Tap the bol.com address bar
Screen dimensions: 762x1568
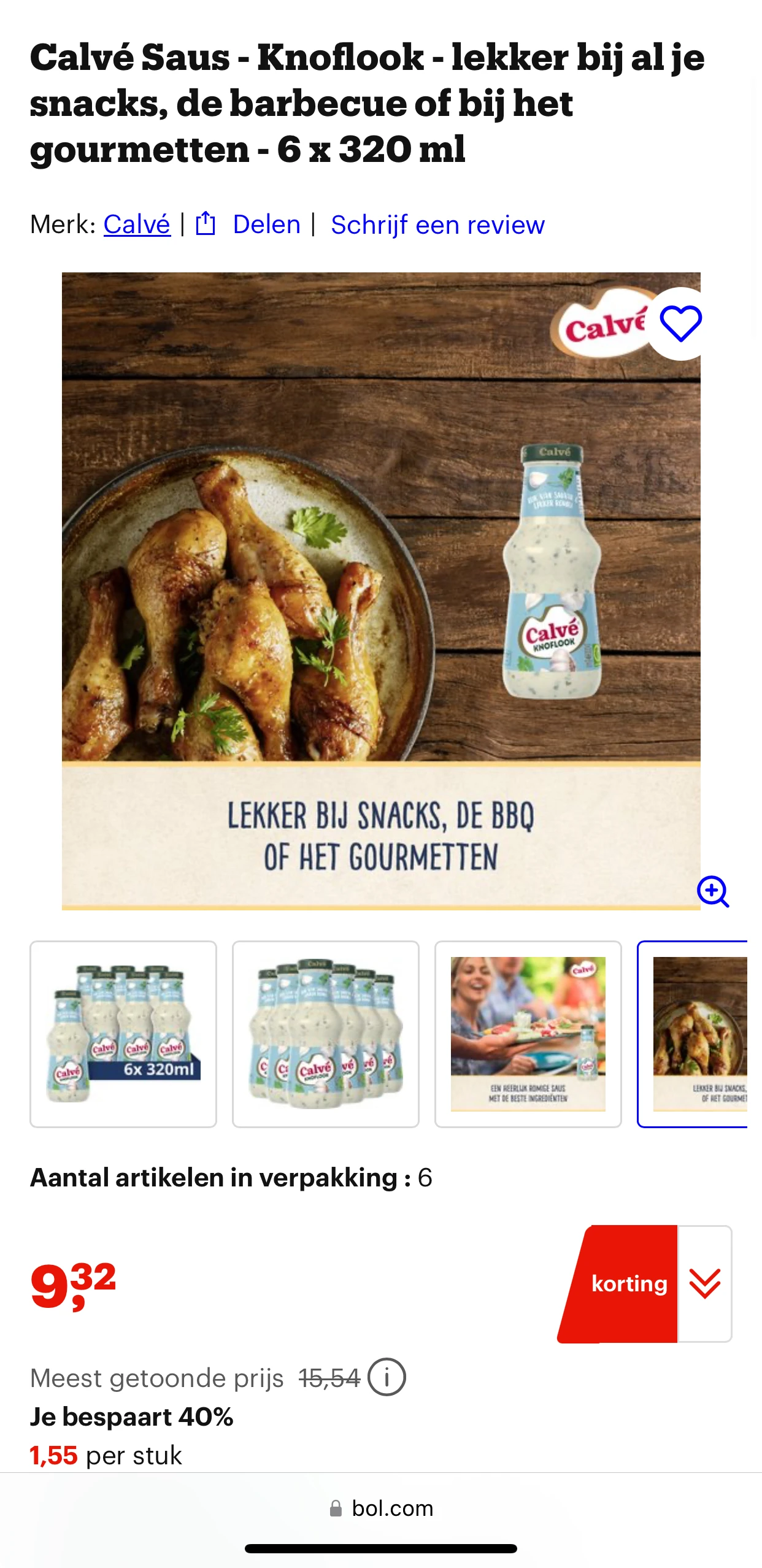(381, 1508)
